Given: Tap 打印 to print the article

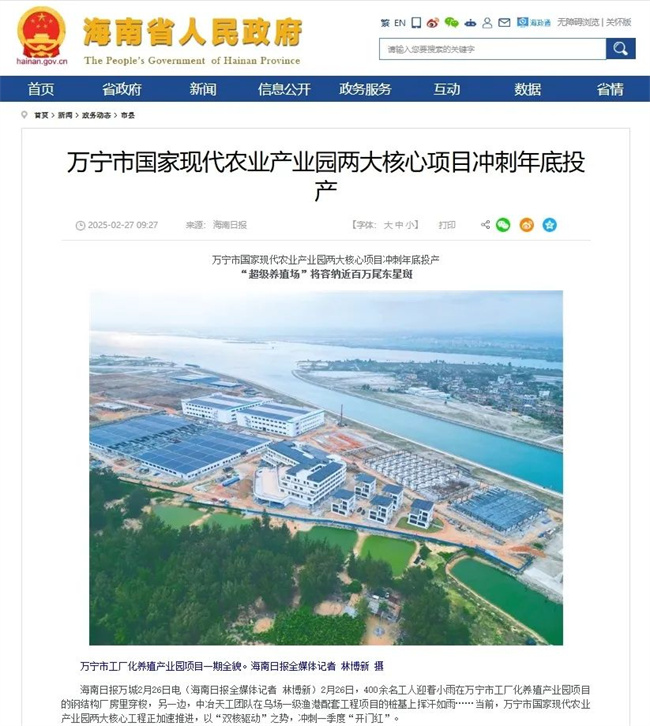Looking at the screenshot, I should (x=446, y=225).
